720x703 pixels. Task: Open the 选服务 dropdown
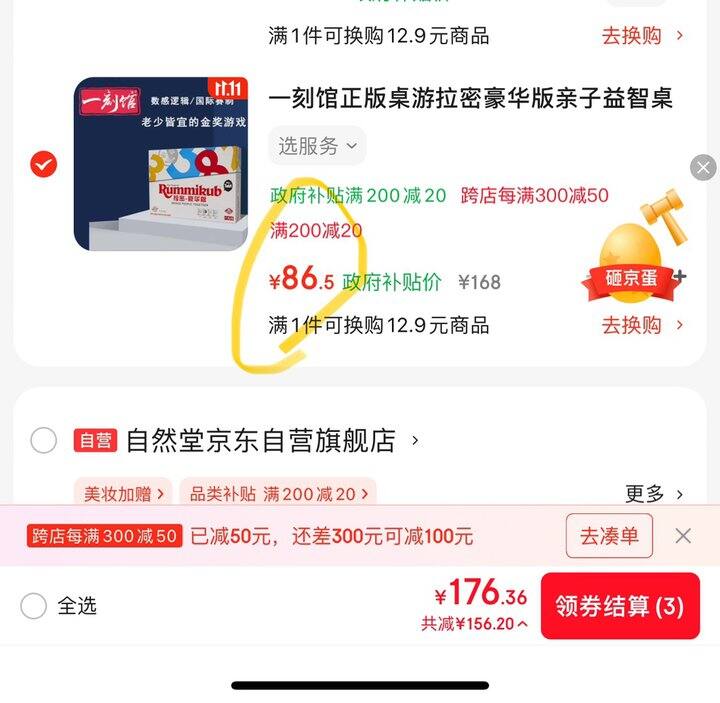click(317, 146)
